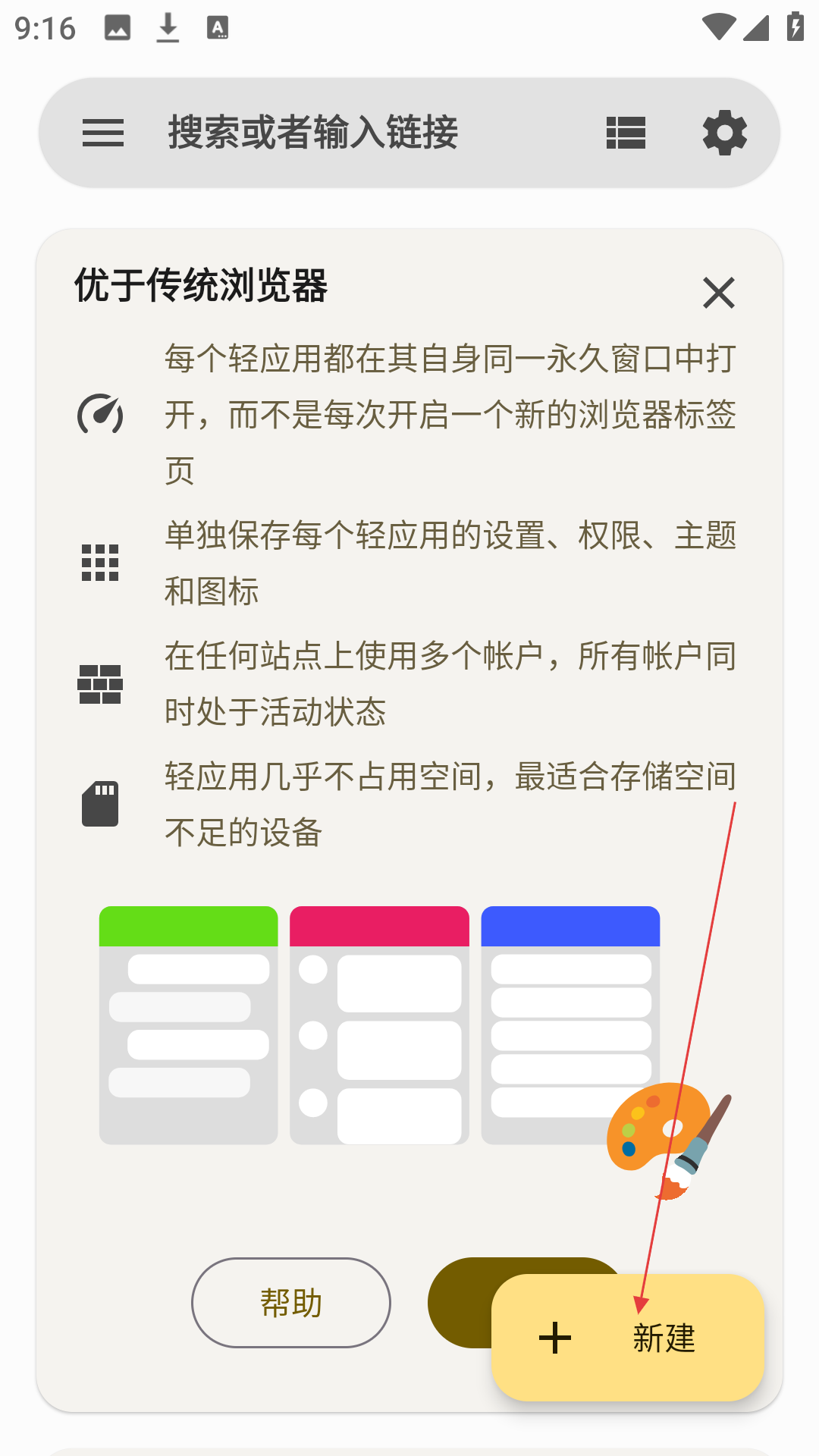Open settings via the gear icon

(725, 133)
